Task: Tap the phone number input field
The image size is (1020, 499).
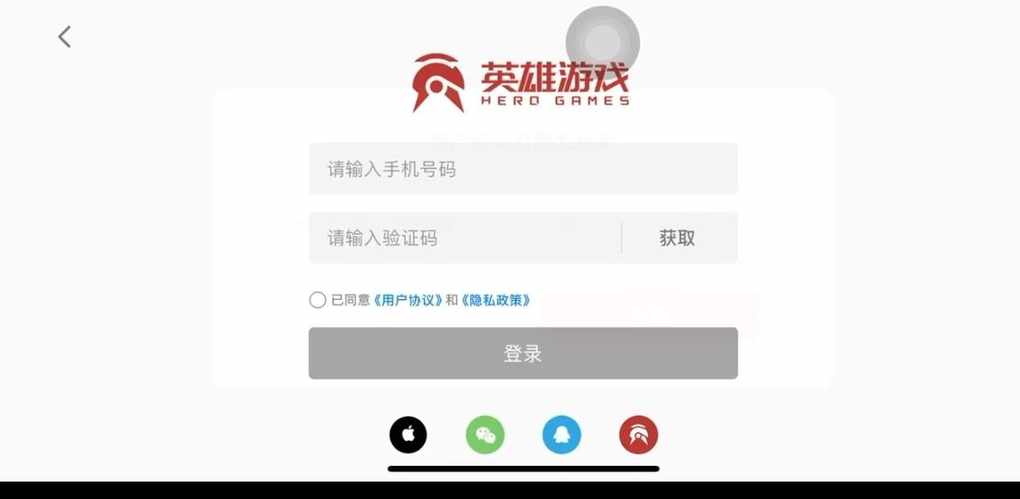Action: click(522, 169)
